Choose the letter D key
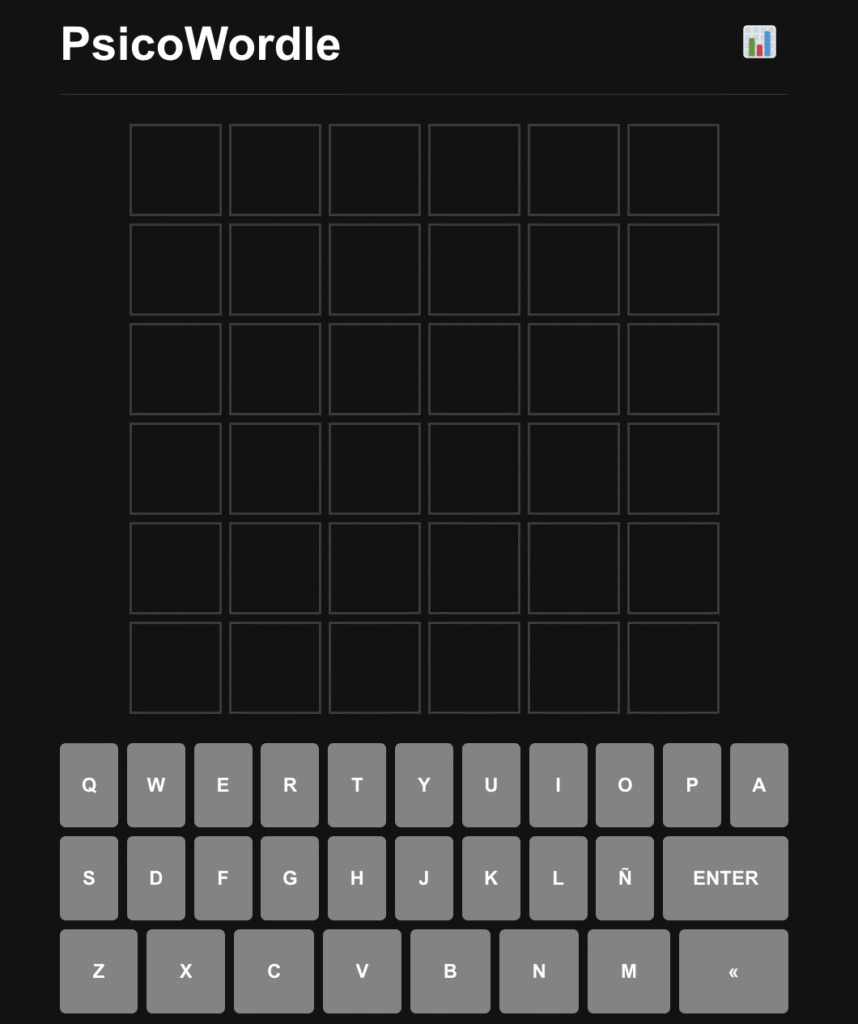Screen dimensions: 858x1024 156,878
